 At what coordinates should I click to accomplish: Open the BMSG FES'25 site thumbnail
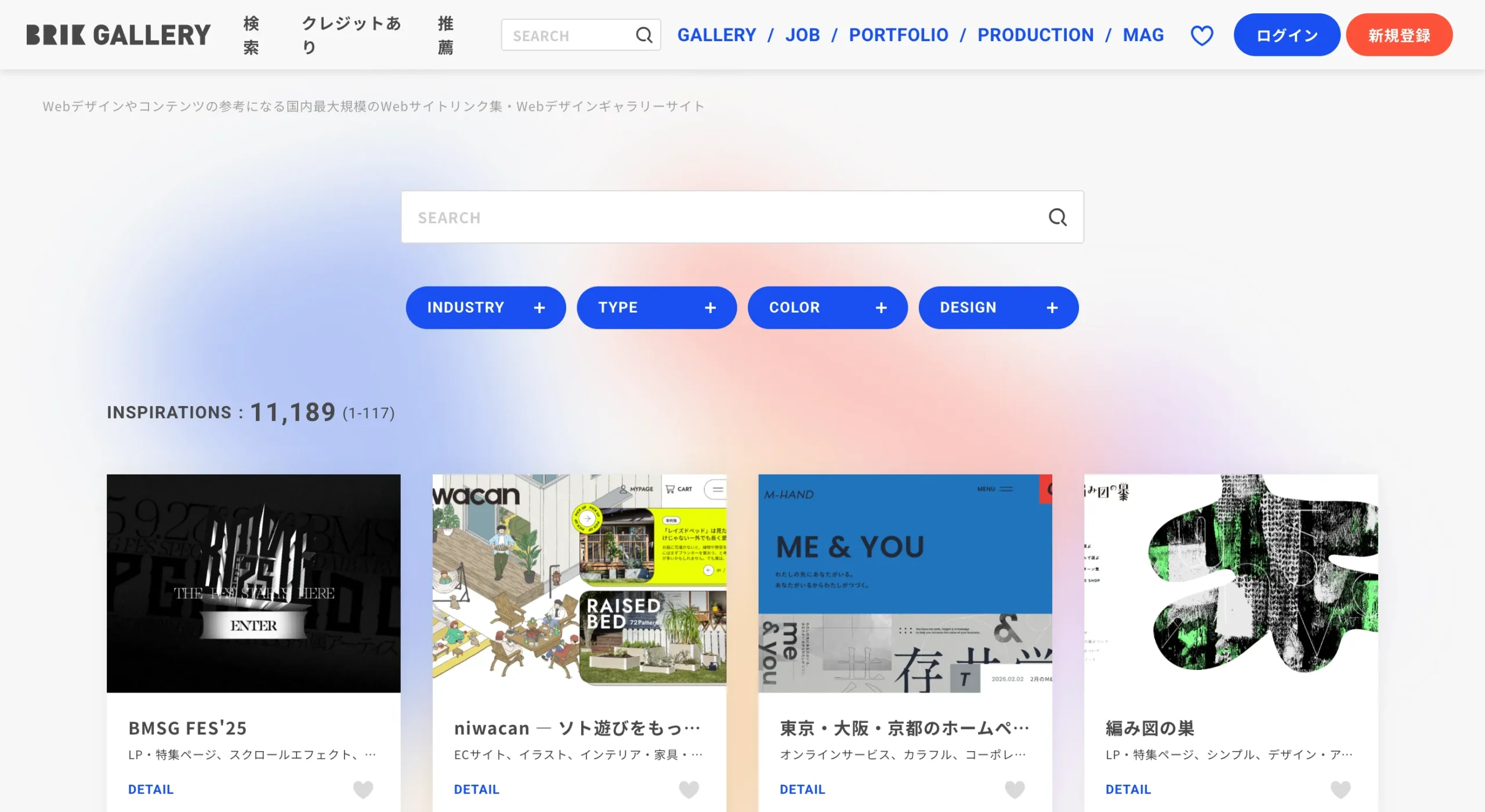click(253, 583)
